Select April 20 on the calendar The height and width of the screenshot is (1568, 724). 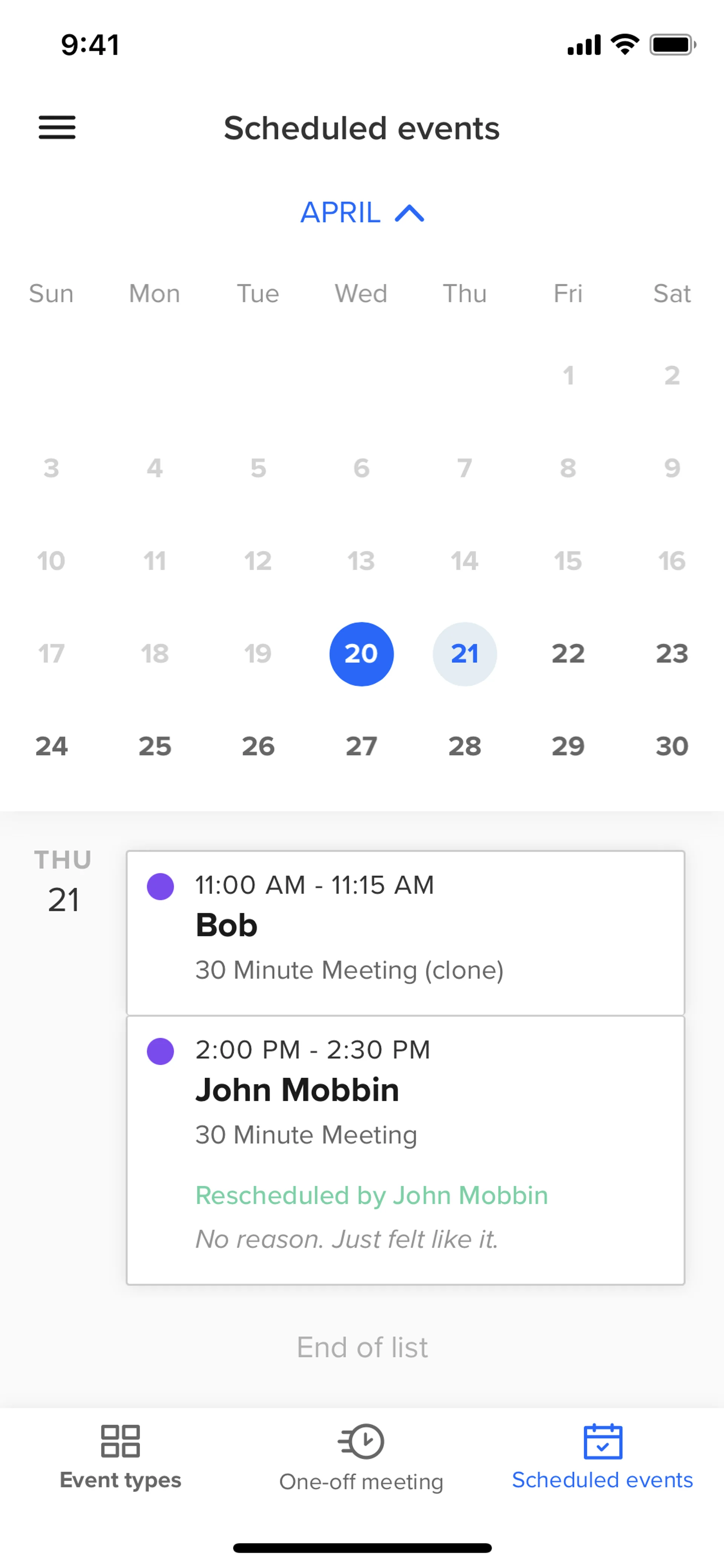(361, 654)
